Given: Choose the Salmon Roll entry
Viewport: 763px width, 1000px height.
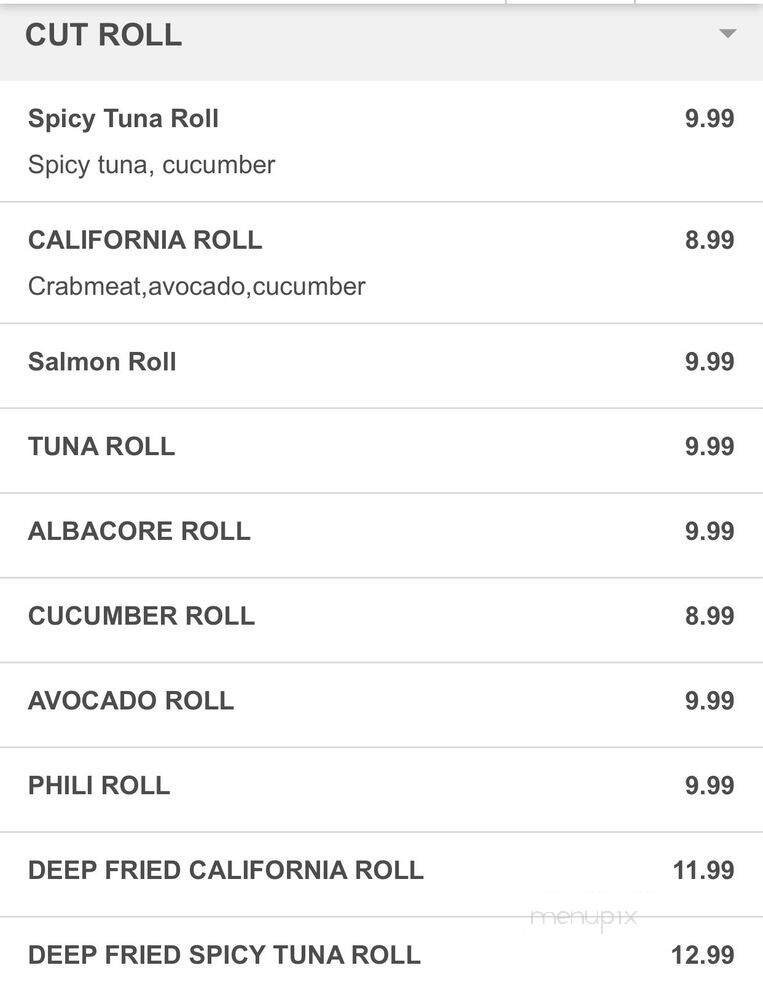Looking at the screenshot, I should coord(101,361).
